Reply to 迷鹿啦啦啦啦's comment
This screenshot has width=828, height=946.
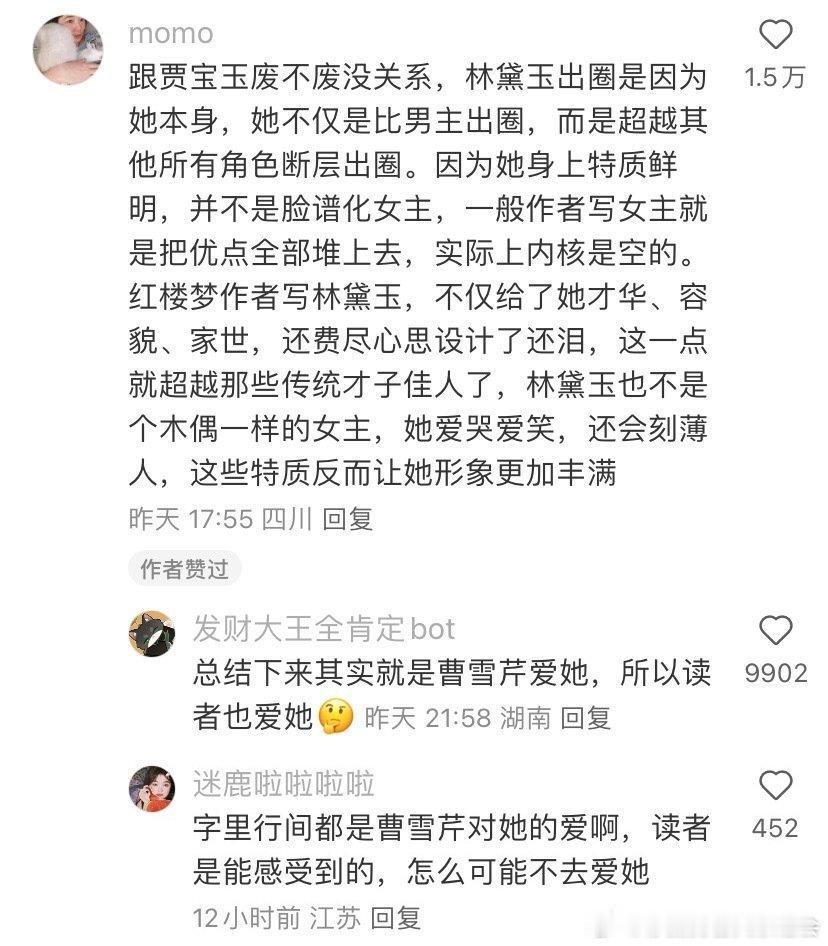(x=396, y=917)
